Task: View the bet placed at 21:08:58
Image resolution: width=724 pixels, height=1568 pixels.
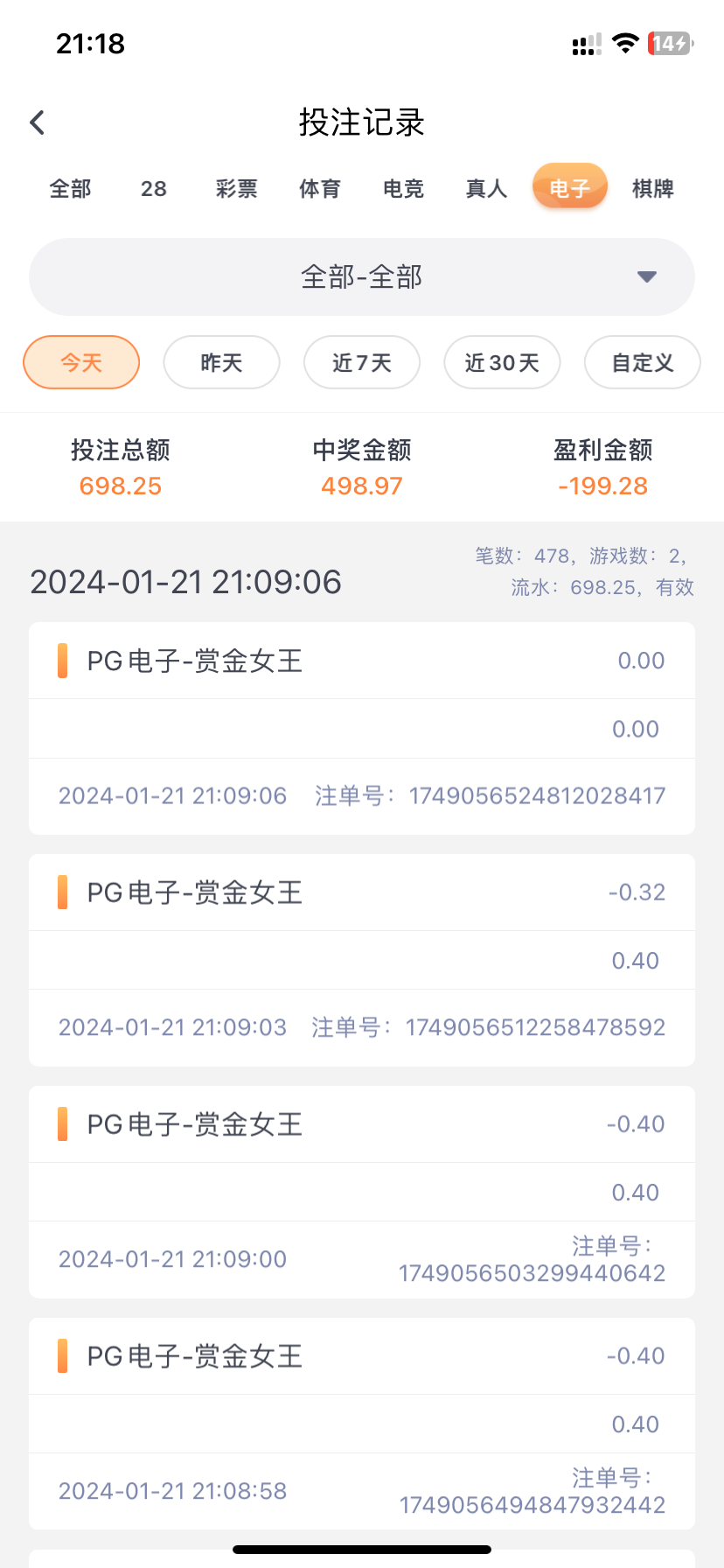Action: point(362,1424)
